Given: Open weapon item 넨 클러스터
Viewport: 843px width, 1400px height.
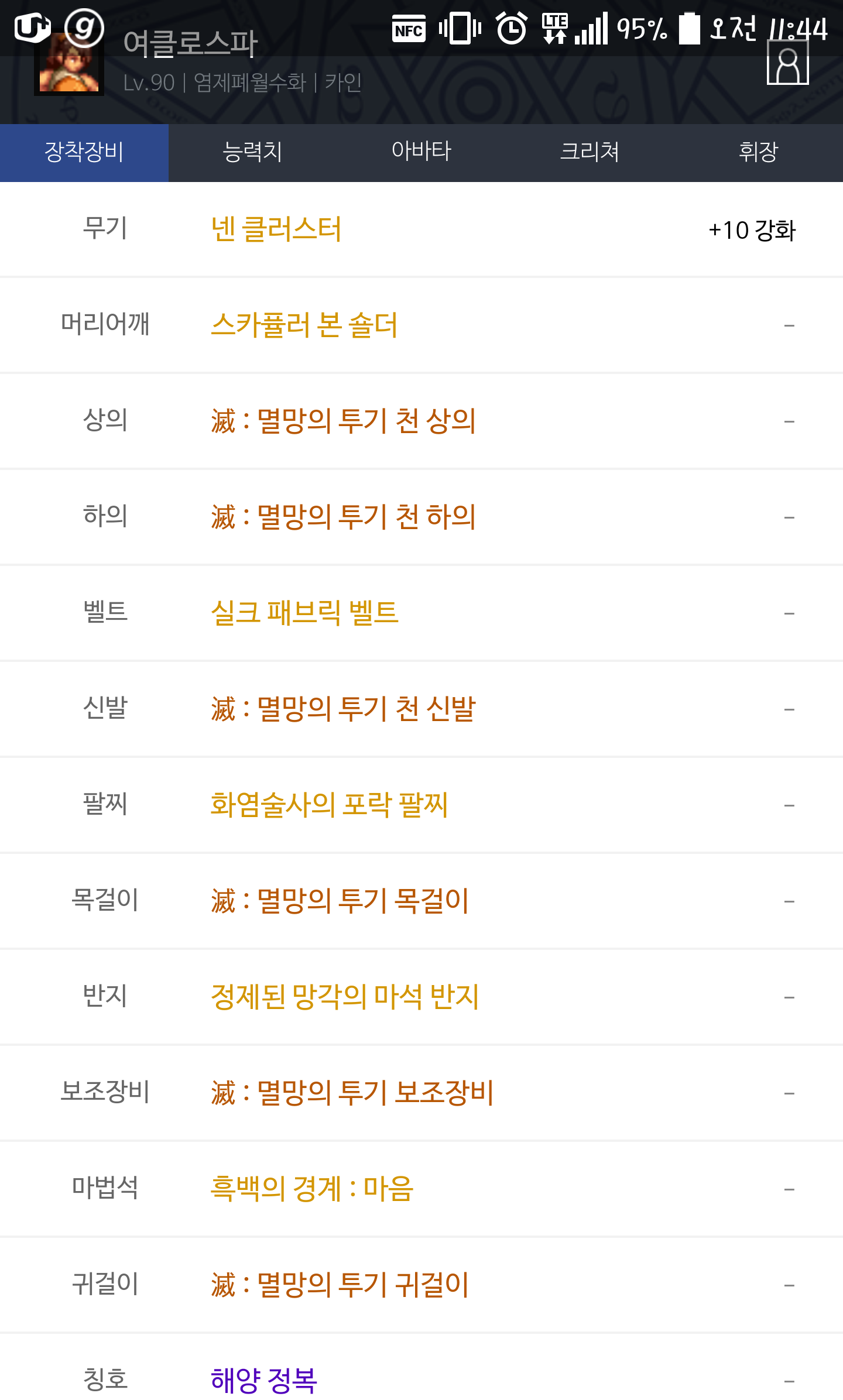Looking at the screenshot, I should tap(276, 229).
